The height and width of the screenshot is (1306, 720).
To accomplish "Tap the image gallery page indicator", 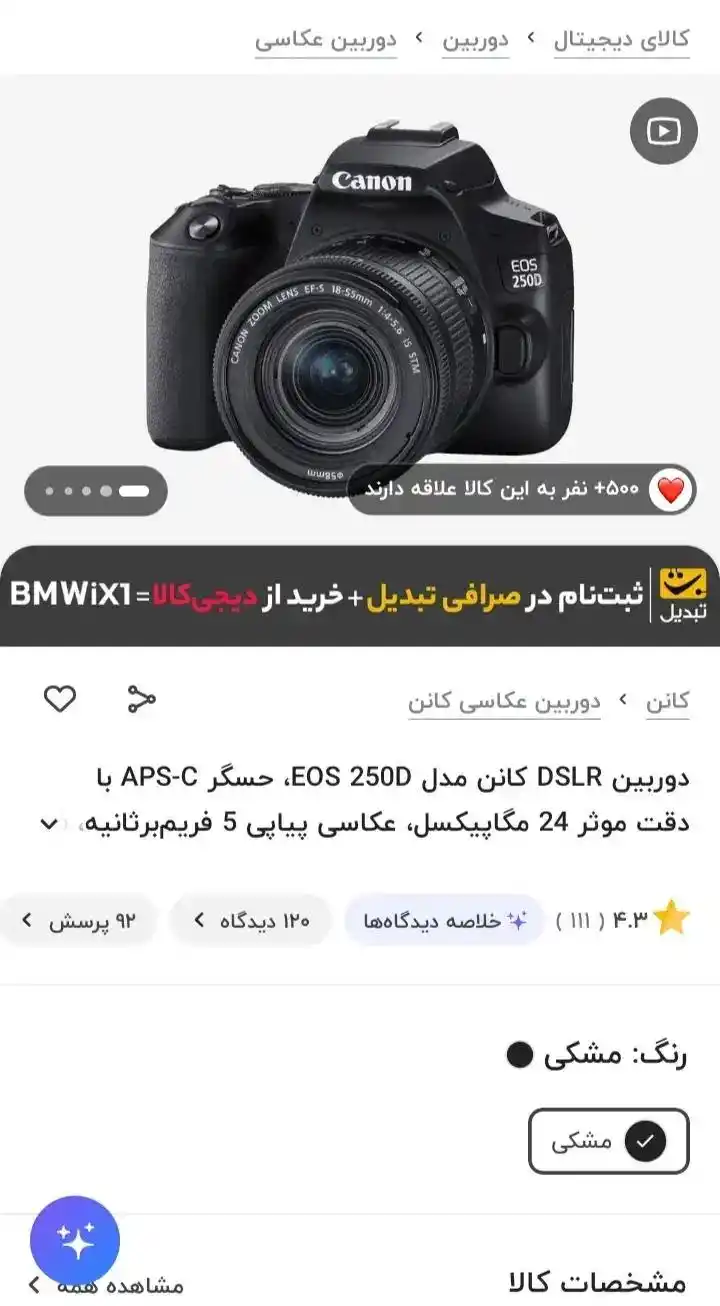I will (x=96, y=491).
